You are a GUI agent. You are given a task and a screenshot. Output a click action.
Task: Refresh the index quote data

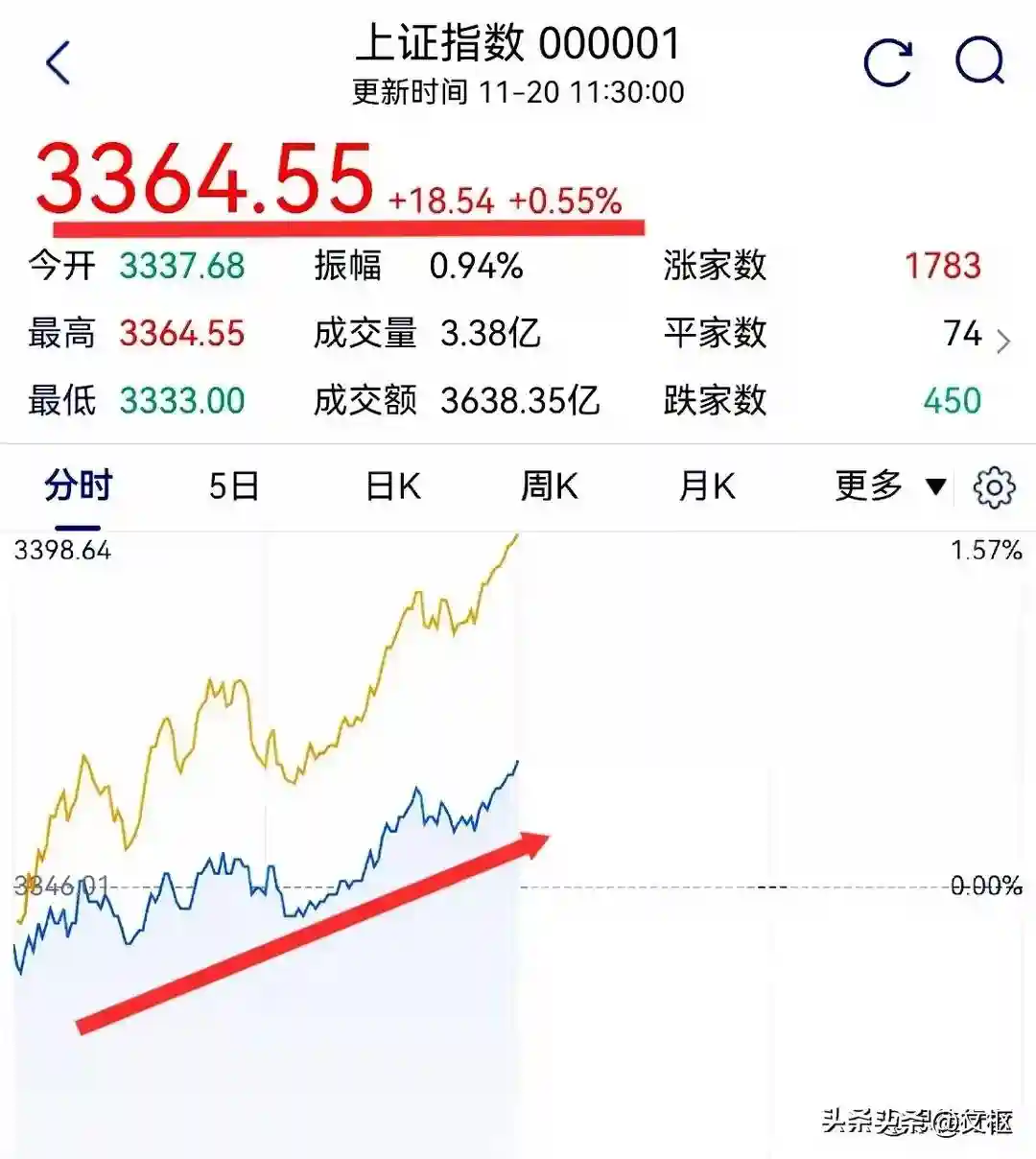coord(887,63)
